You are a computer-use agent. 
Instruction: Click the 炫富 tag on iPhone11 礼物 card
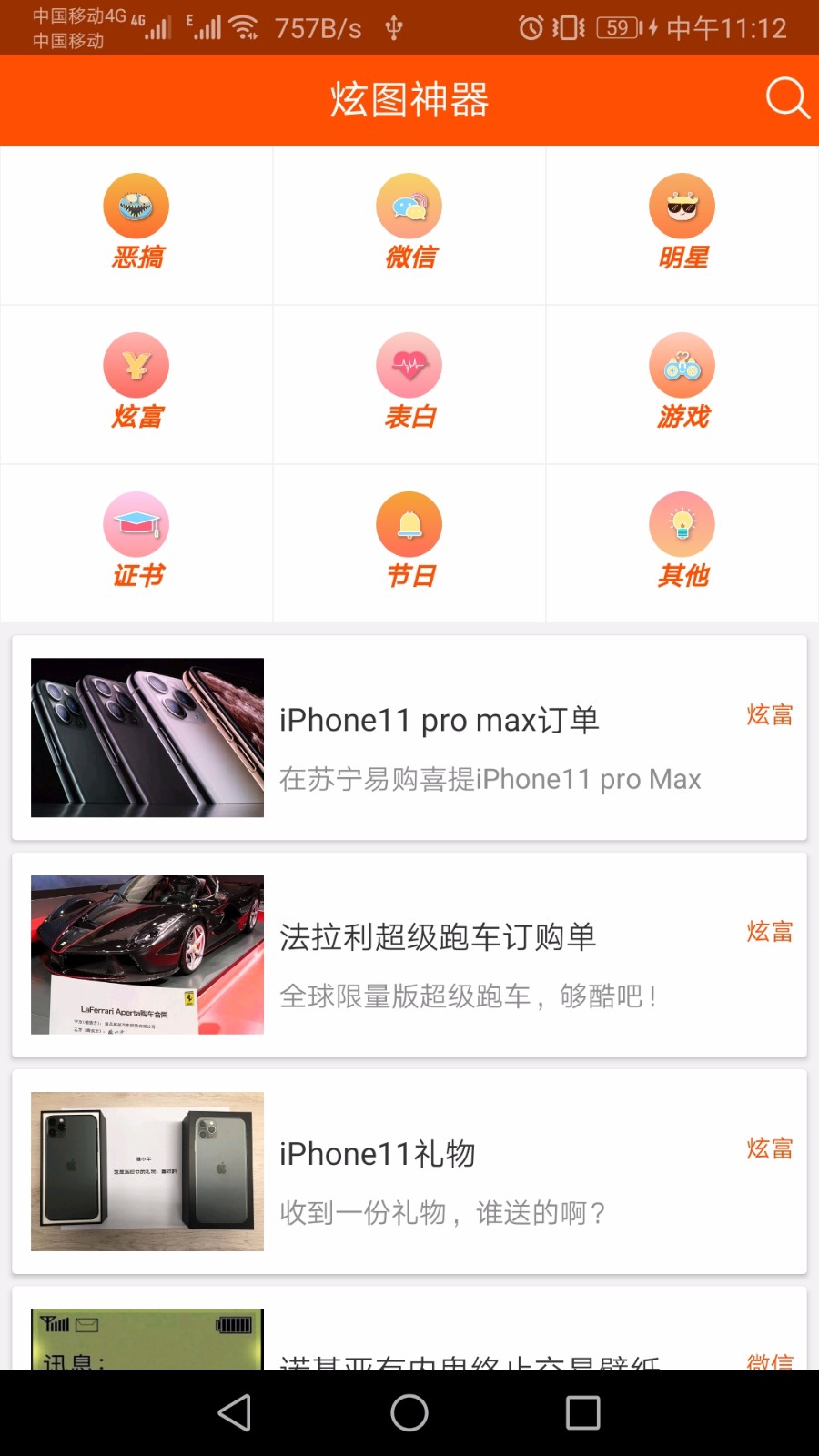(x=769, y=1149)
